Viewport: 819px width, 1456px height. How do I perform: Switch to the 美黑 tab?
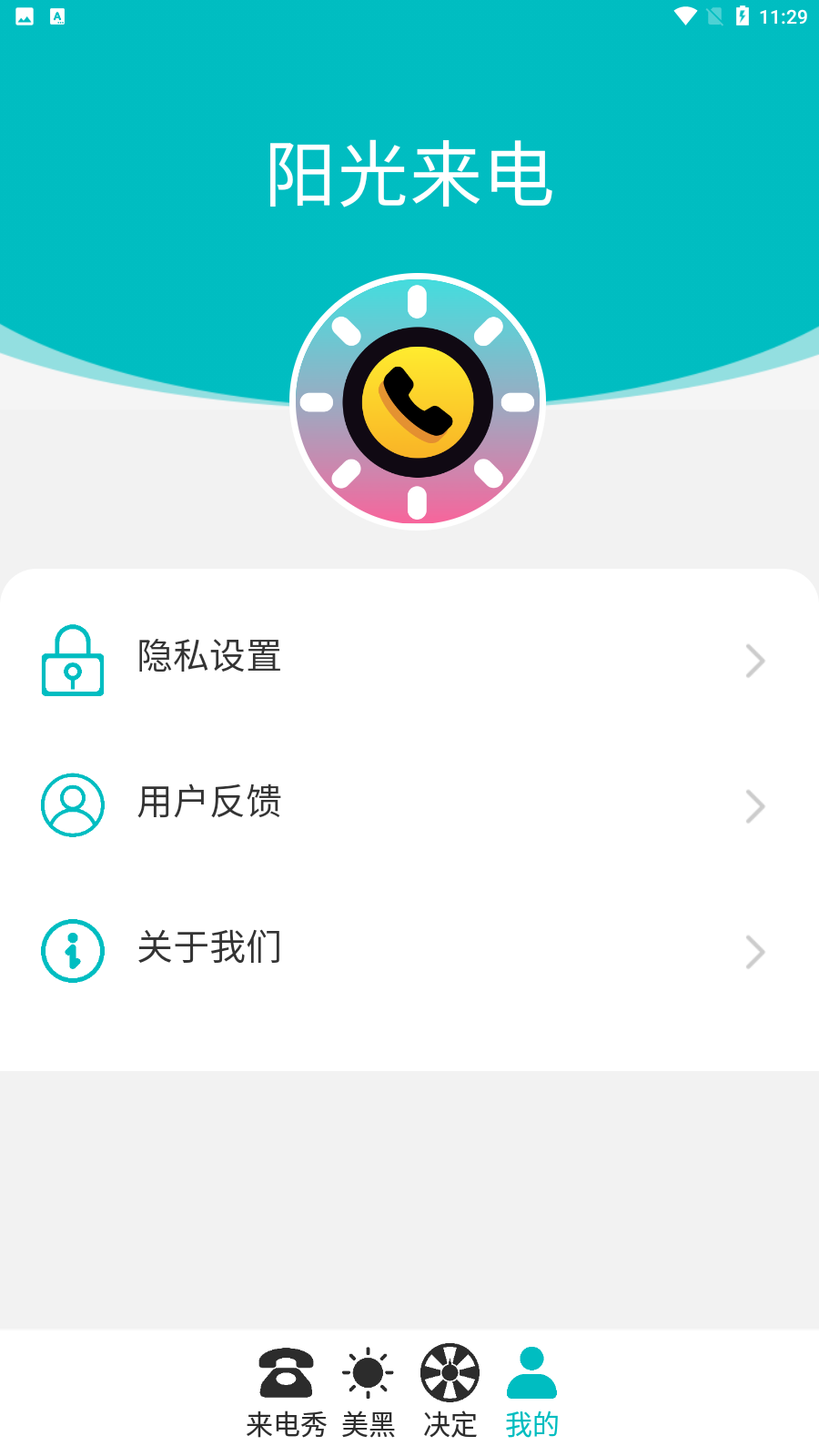point(368,1392)
